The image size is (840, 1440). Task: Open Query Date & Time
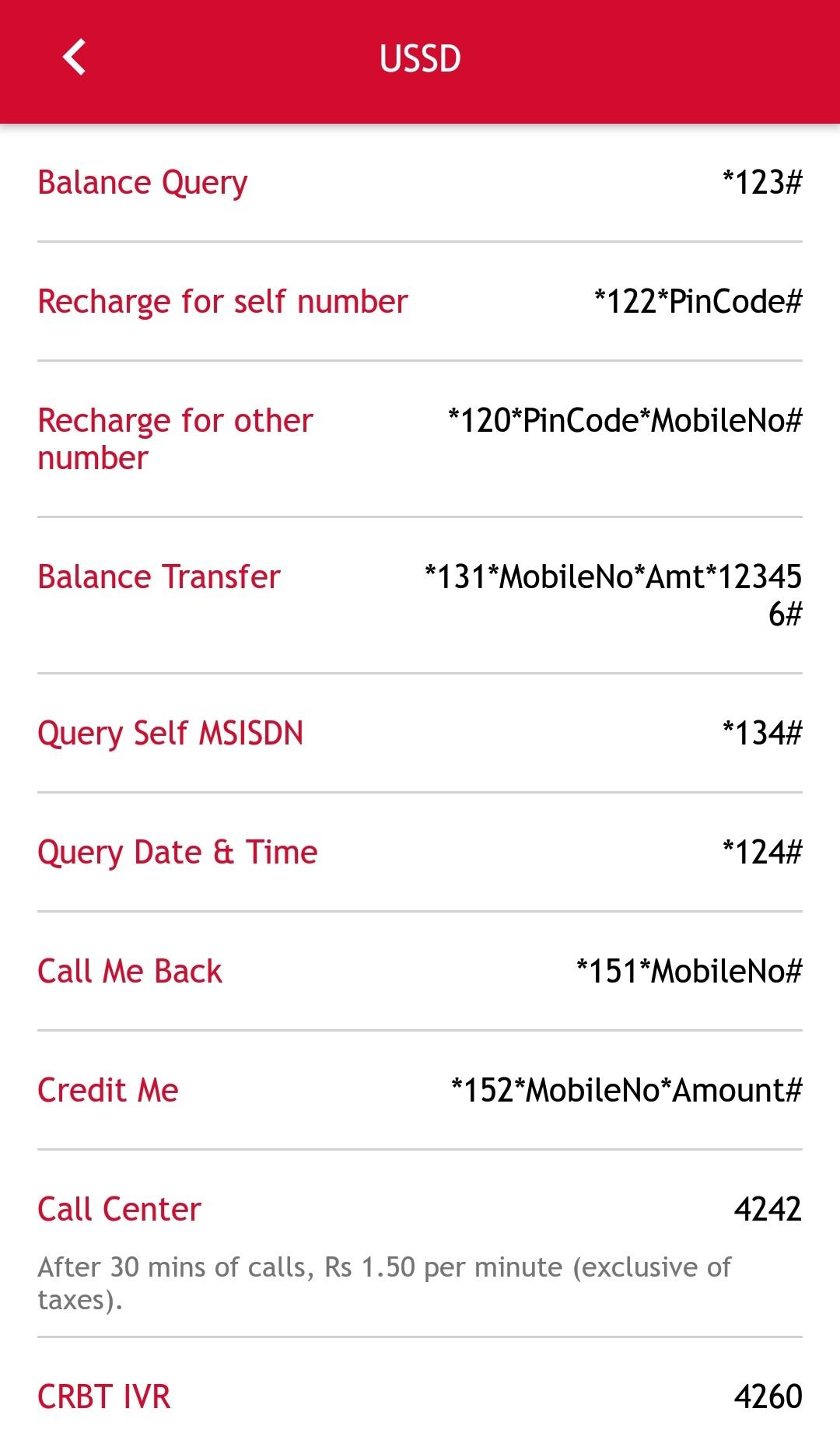click(420, 852)
